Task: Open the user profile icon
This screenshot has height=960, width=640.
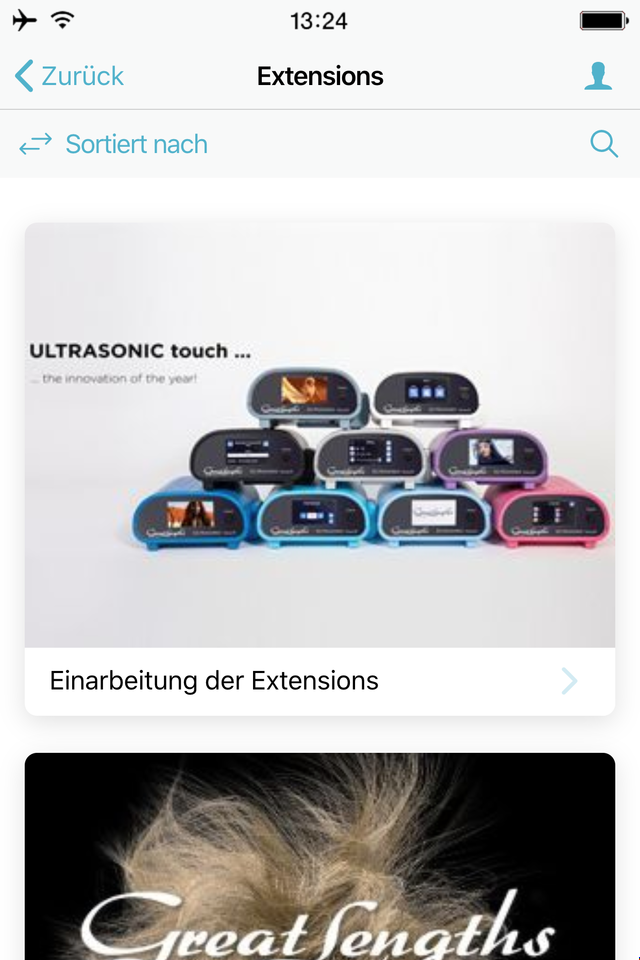Action: (x=598, y=76)
